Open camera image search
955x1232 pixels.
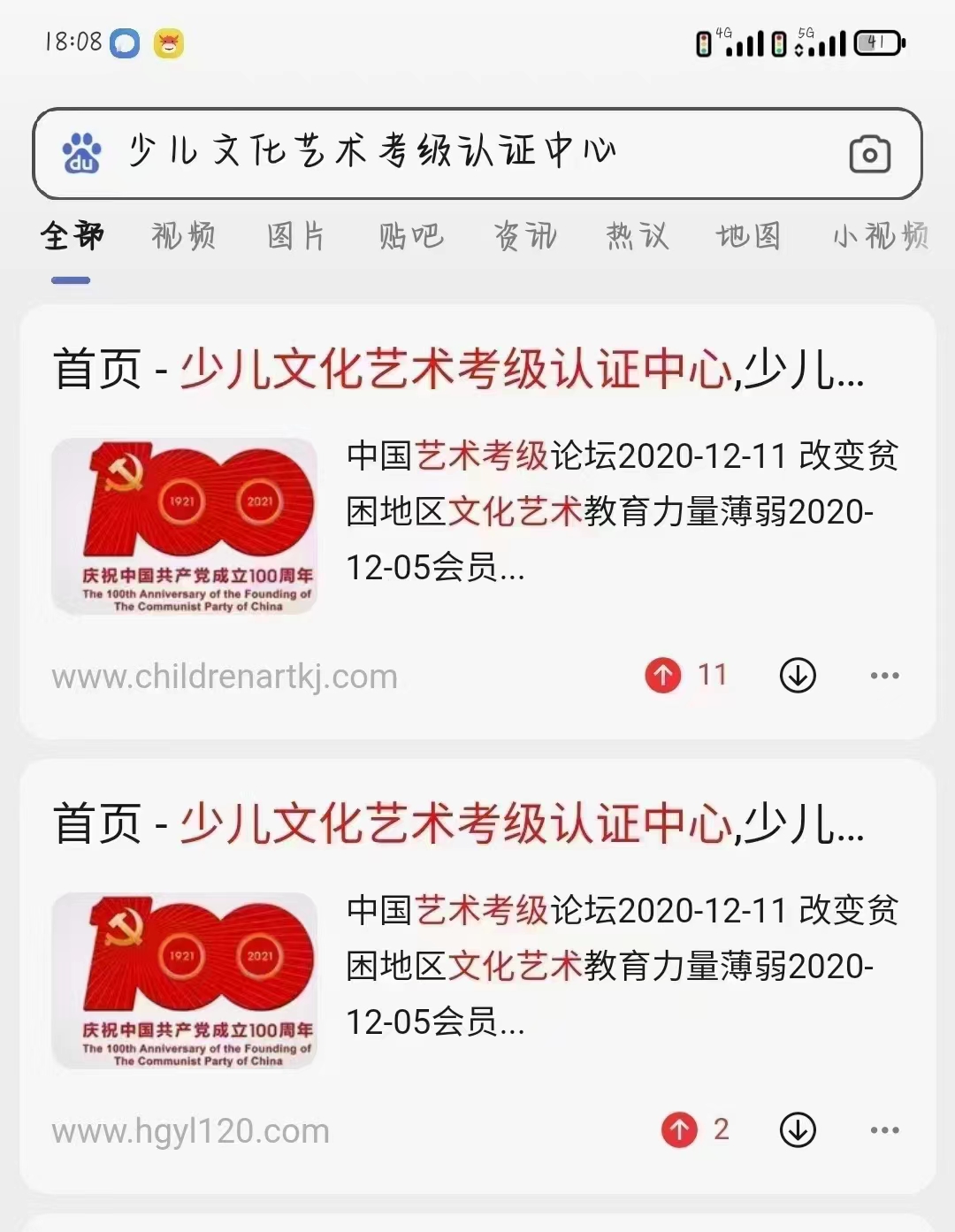pyautogui.click(x=869, y=155)
